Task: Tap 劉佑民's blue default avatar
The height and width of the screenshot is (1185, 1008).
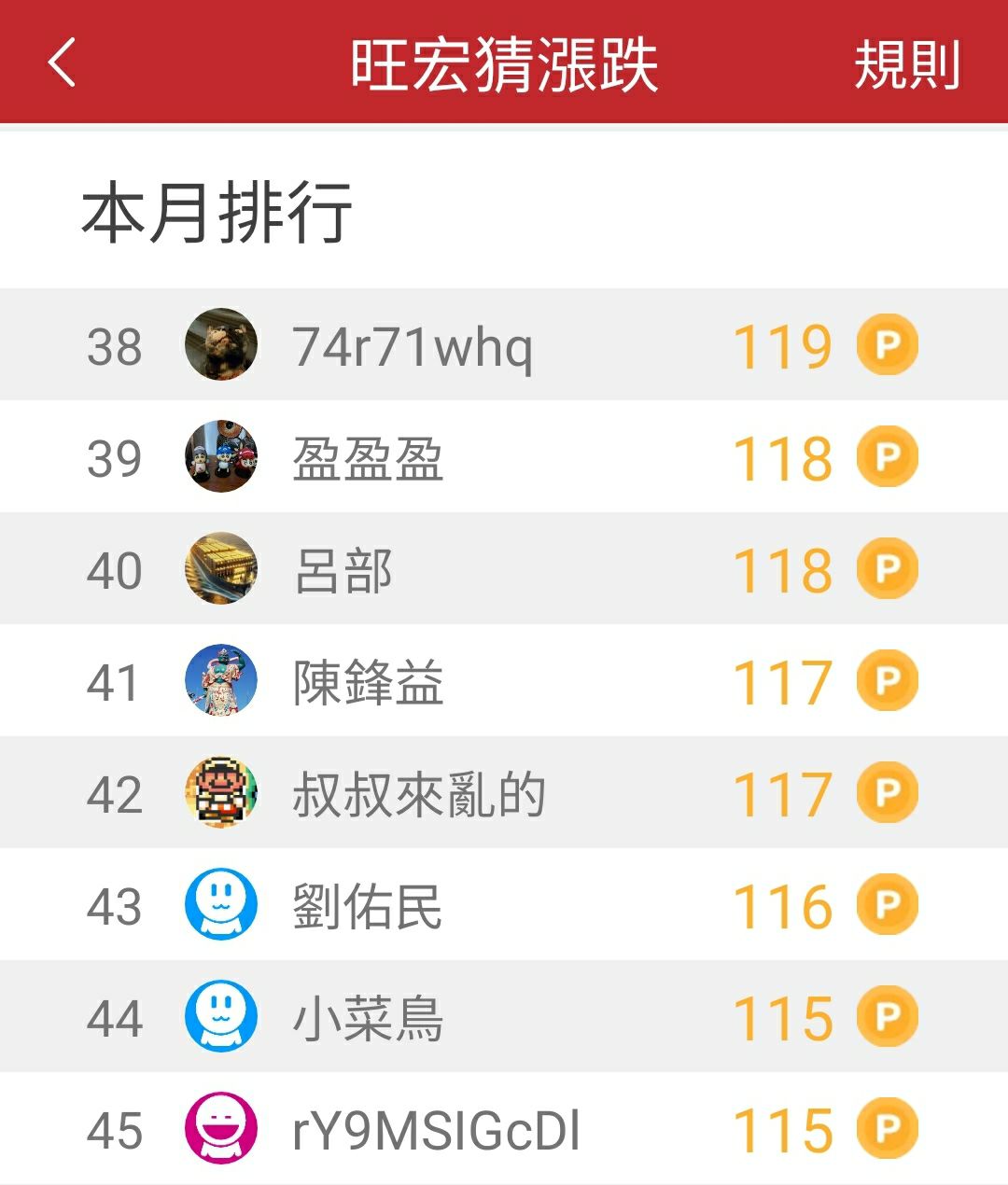Action: click(x=221, y=904)
